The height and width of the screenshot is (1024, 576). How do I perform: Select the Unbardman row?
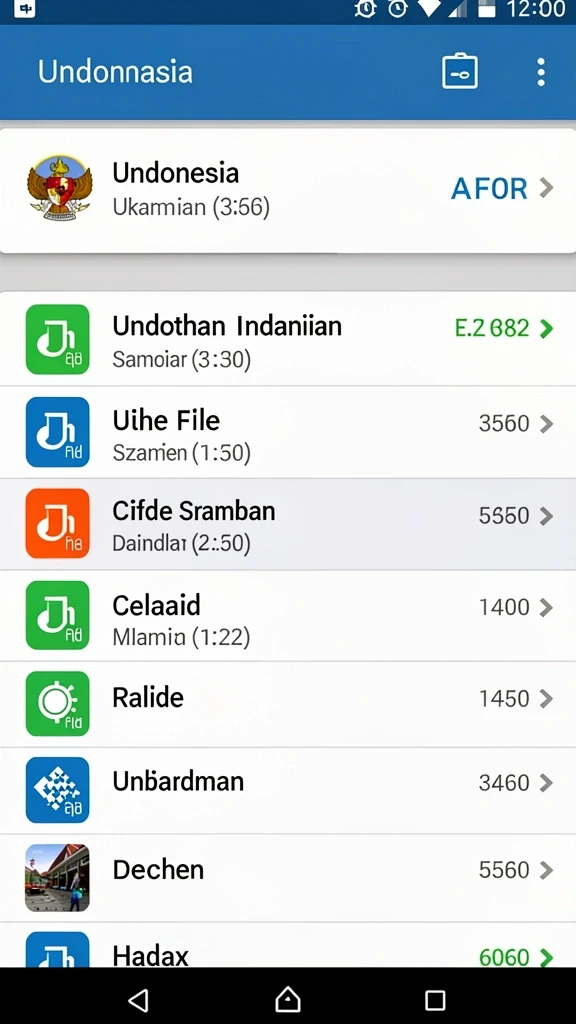tap(288, 790)
